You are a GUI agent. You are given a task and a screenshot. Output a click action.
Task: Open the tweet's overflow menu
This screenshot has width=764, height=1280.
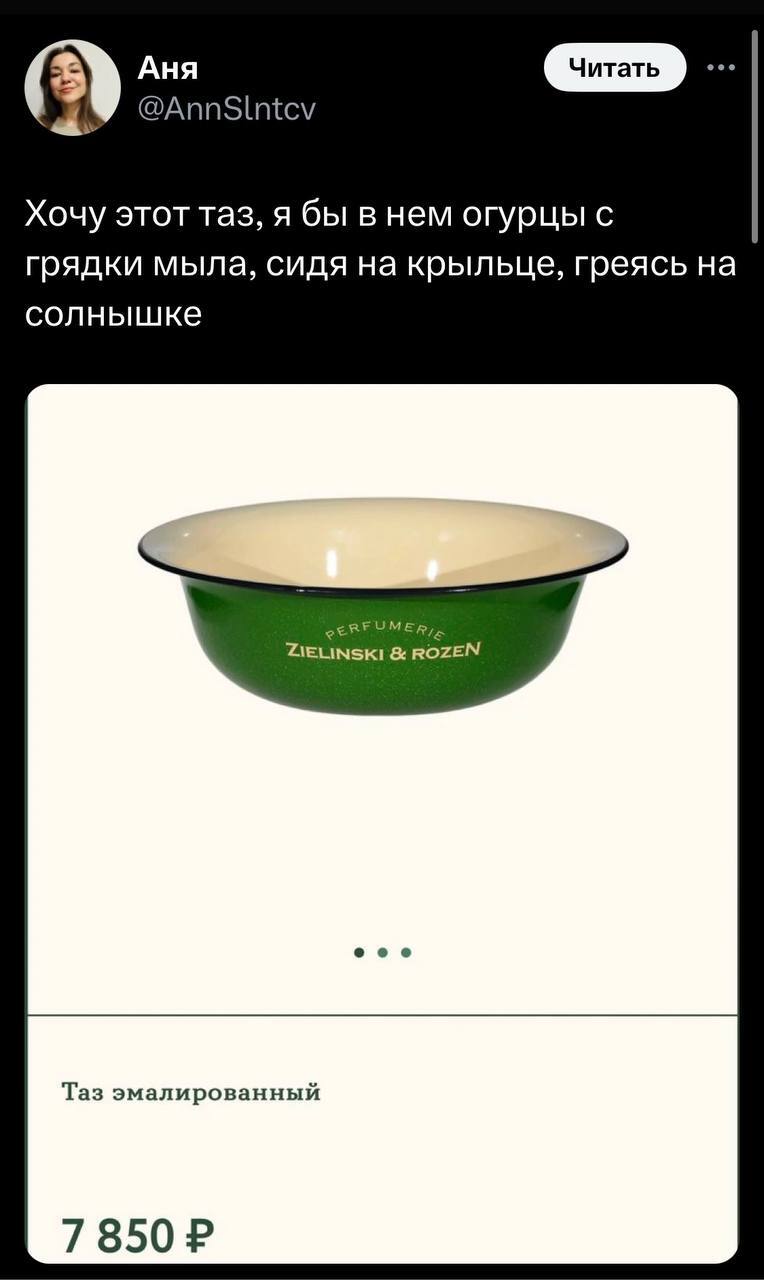pyautogui.click(x=720, y=68)
